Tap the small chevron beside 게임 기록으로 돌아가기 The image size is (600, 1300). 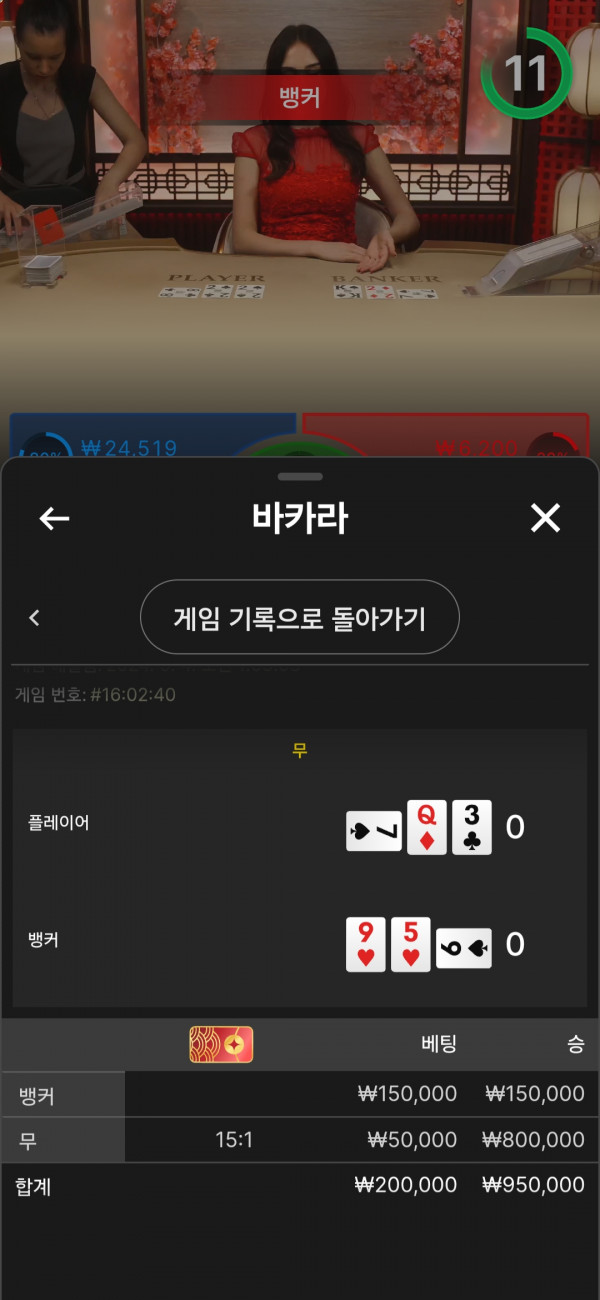point(34,618)
